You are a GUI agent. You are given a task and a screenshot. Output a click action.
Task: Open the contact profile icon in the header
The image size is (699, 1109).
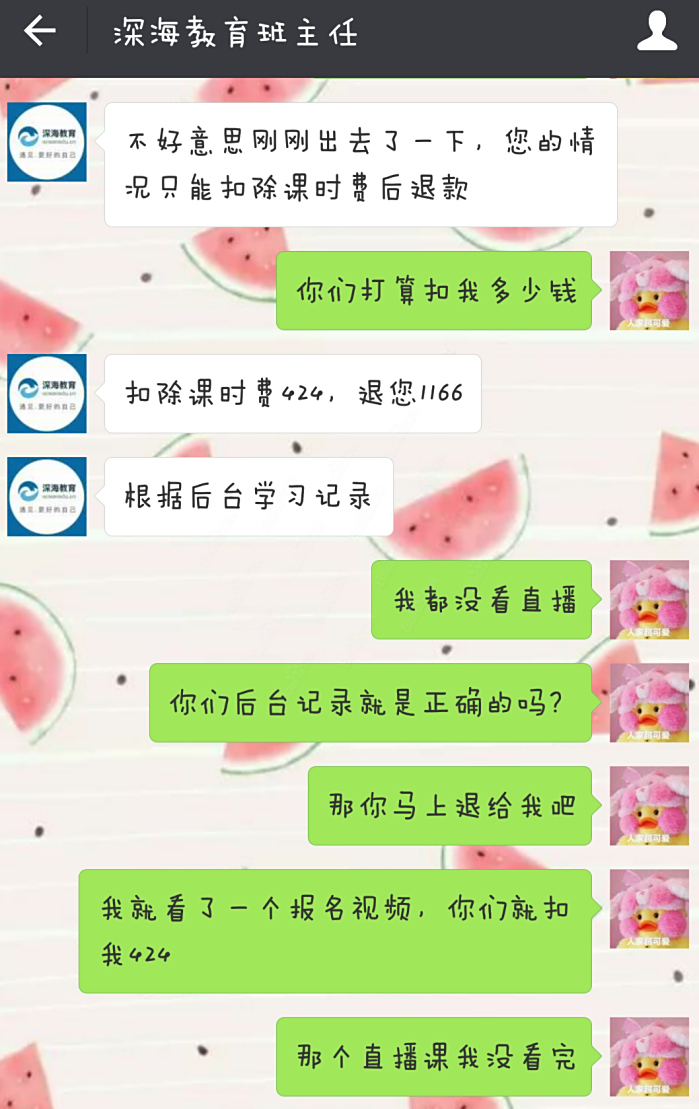point(657,32)
